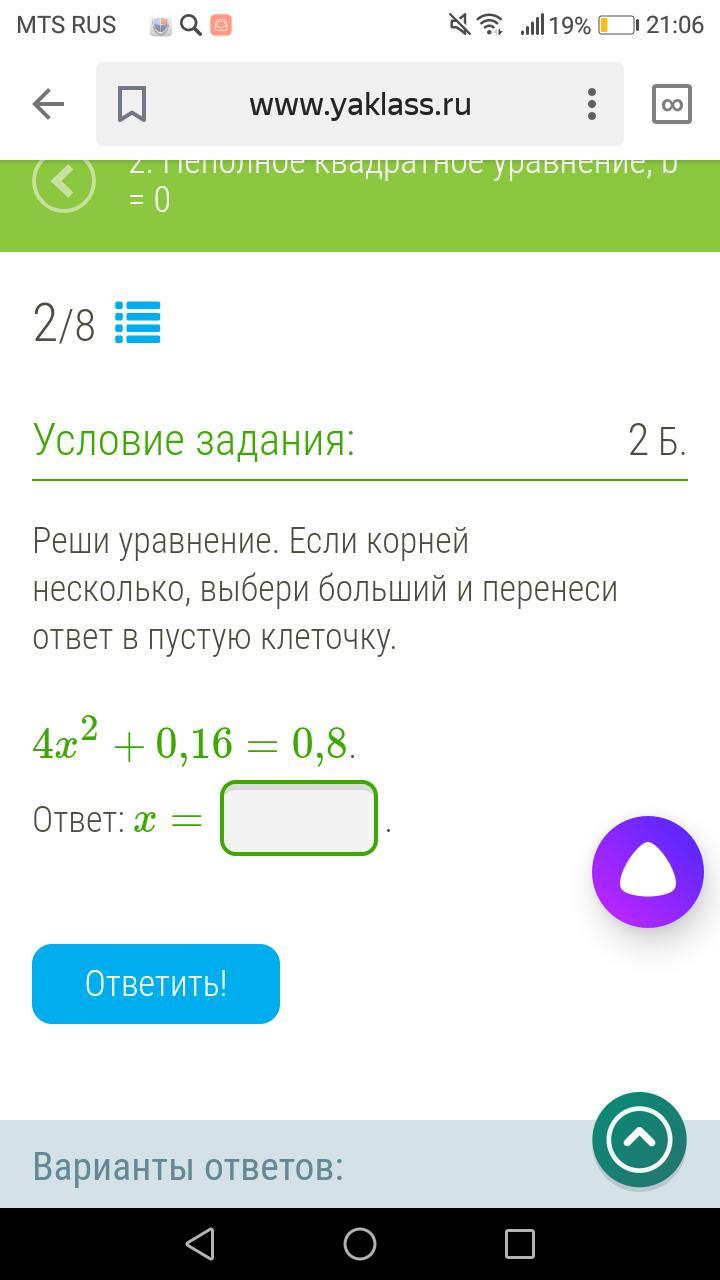The width and height of the screenshot is (720, 1280).
Task: Open the tabs switcher
Action: [671, 104]
